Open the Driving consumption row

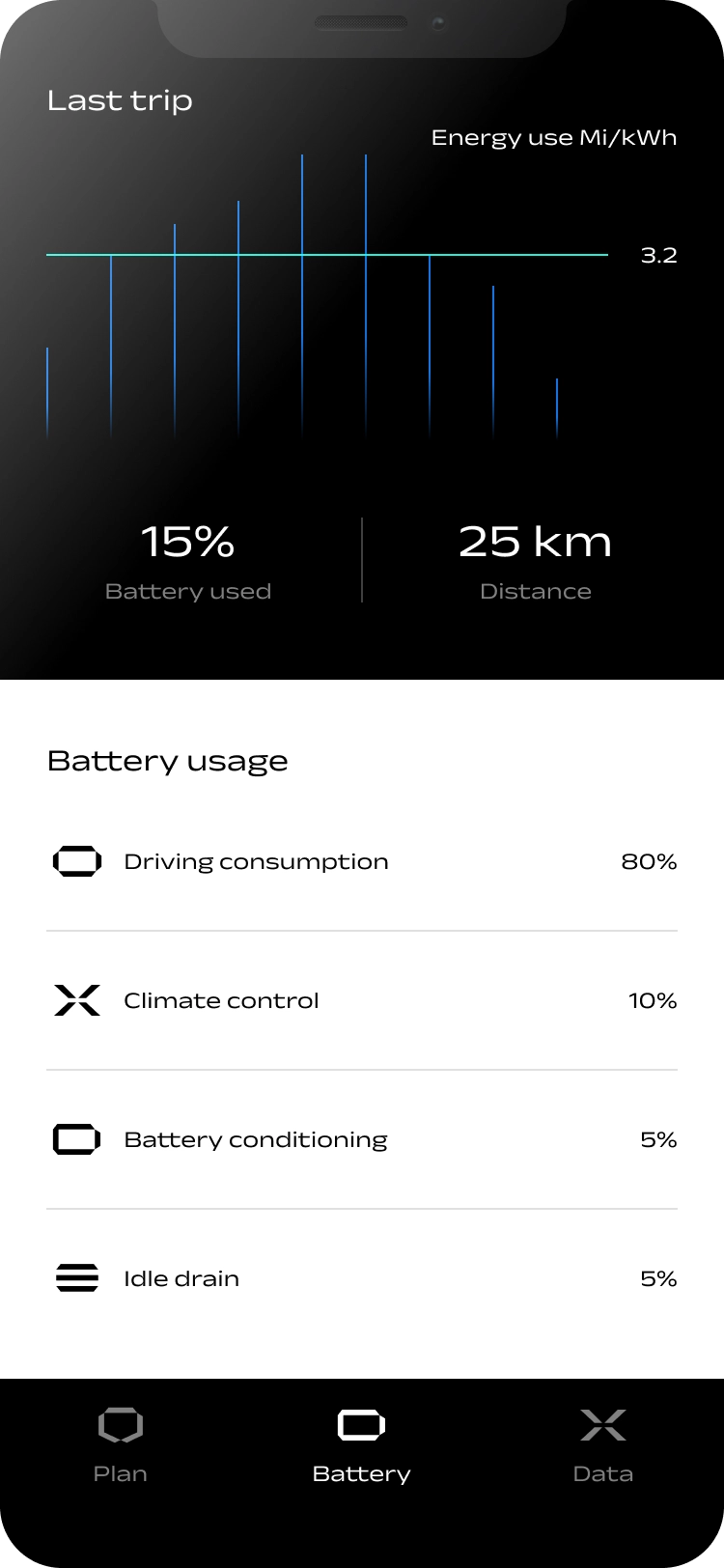362,861
